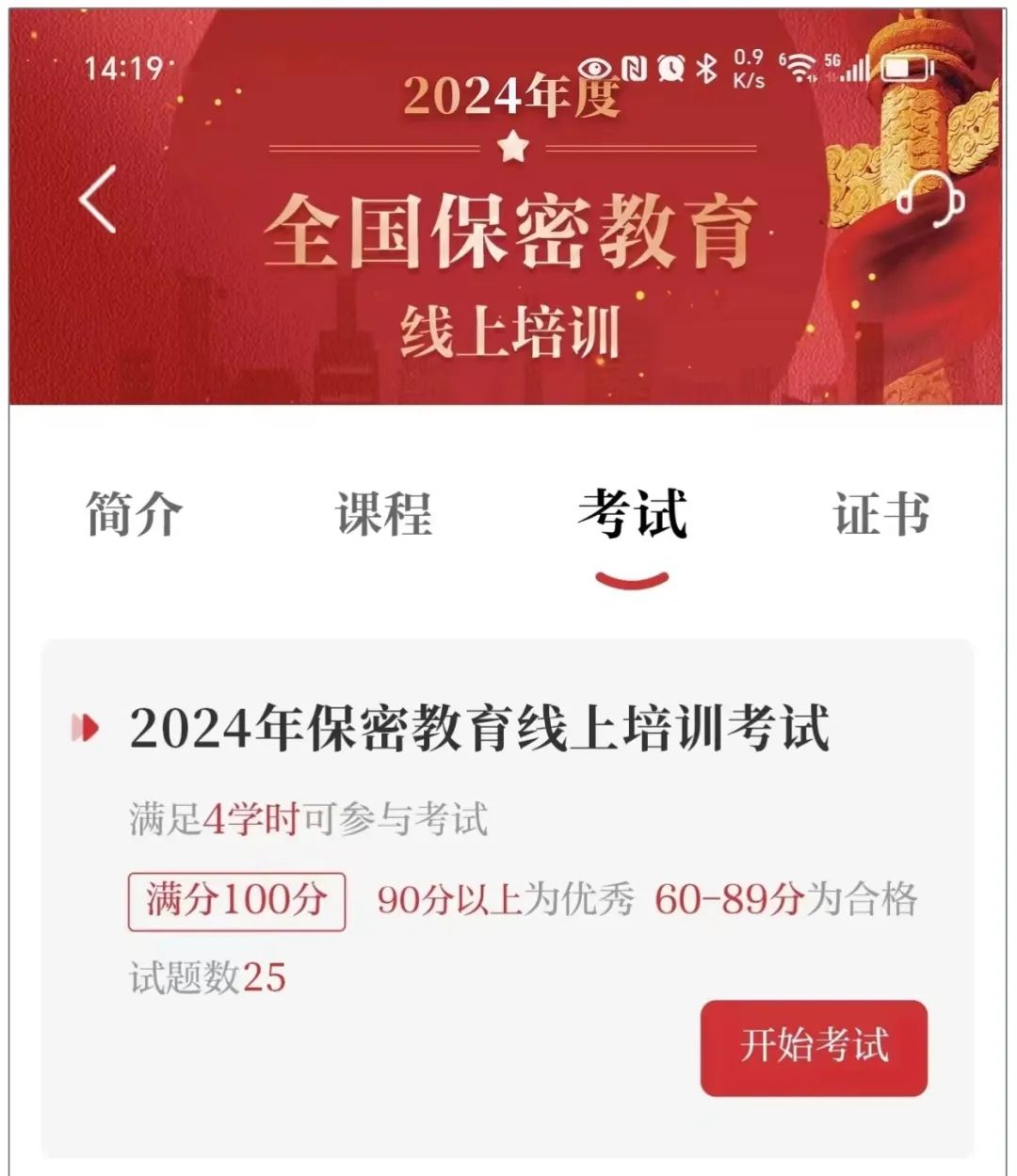
Task: Open the 证书 tab
Action: [881, 514]
